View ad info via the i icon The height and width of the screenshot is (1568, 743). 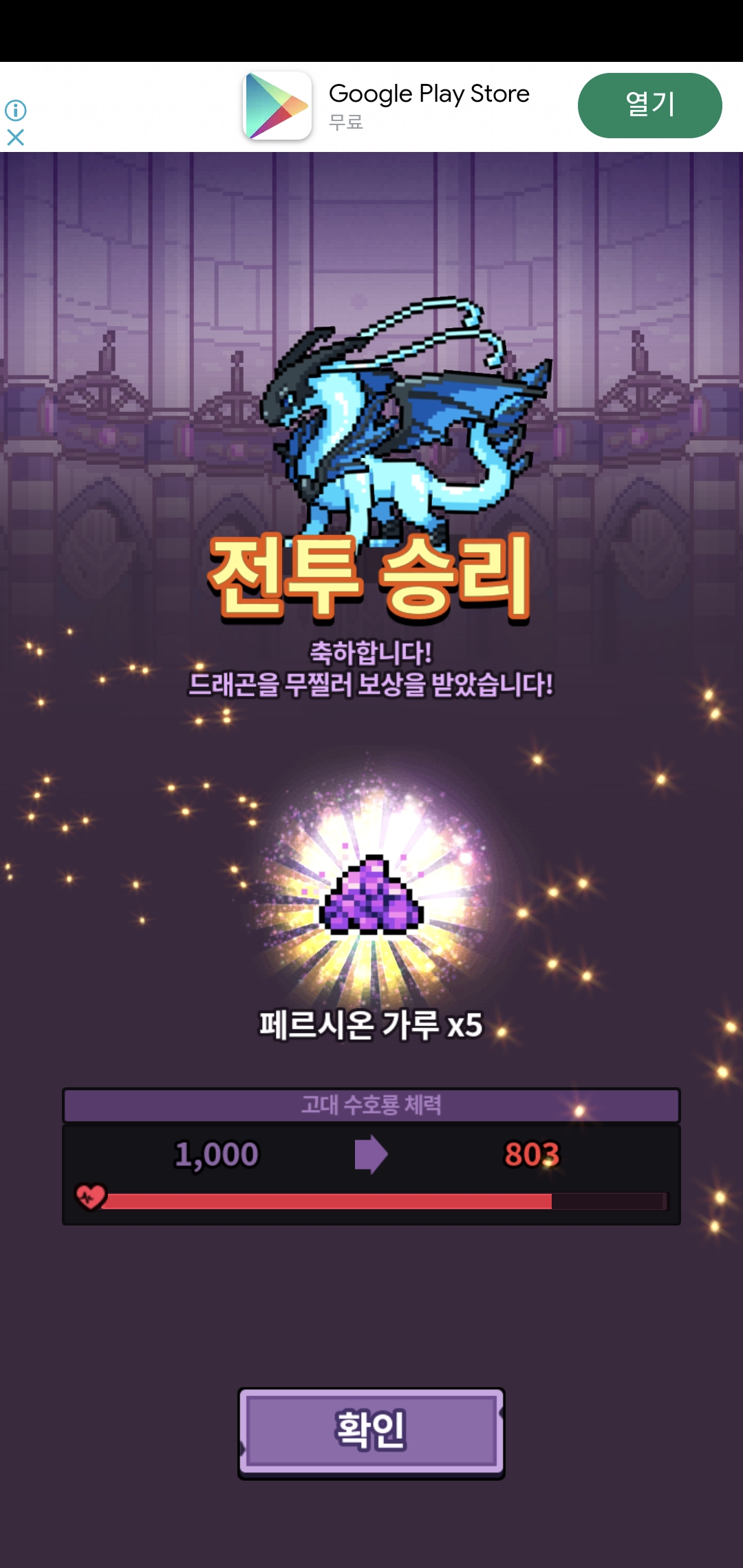click(x=16, y=110)
